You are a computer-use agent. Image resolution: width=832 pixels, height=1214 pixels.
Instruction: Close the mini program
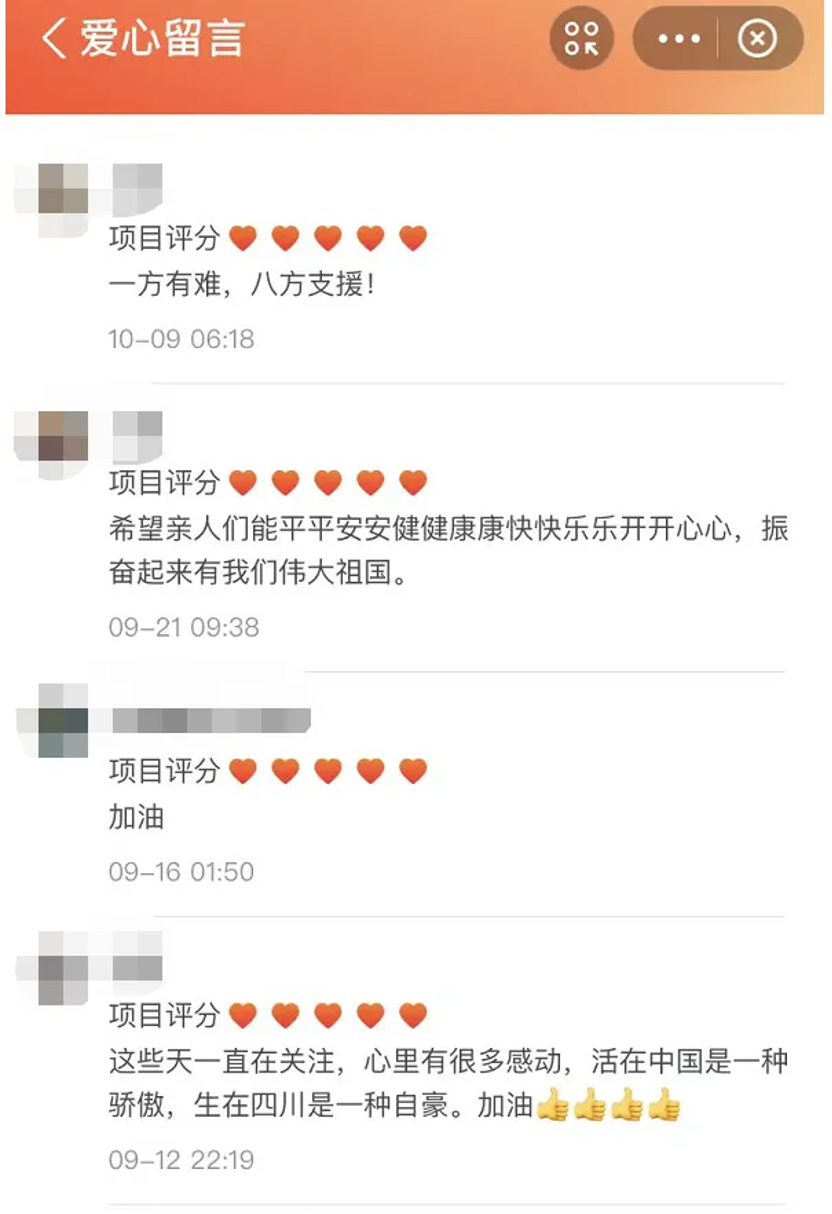pos(757,40)
